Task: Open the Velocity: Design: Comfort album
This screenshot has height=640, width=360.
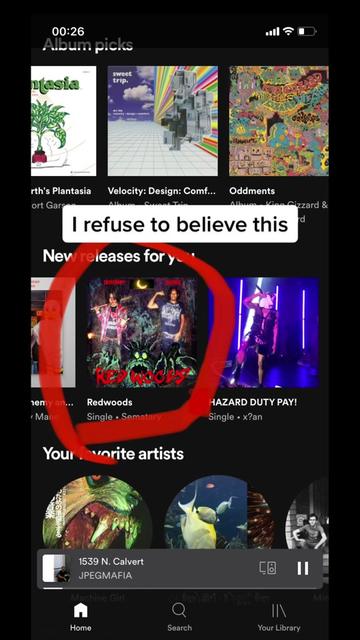Action: click(x=162, y=121)
